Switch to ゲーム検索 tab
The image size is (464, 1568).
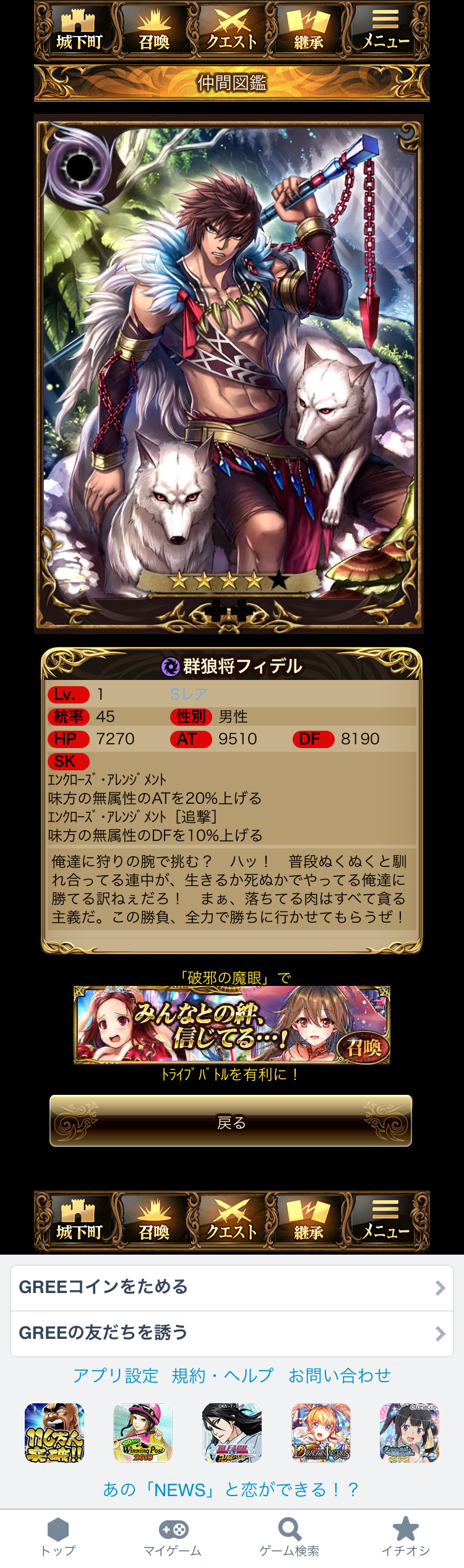point(289,1538)
